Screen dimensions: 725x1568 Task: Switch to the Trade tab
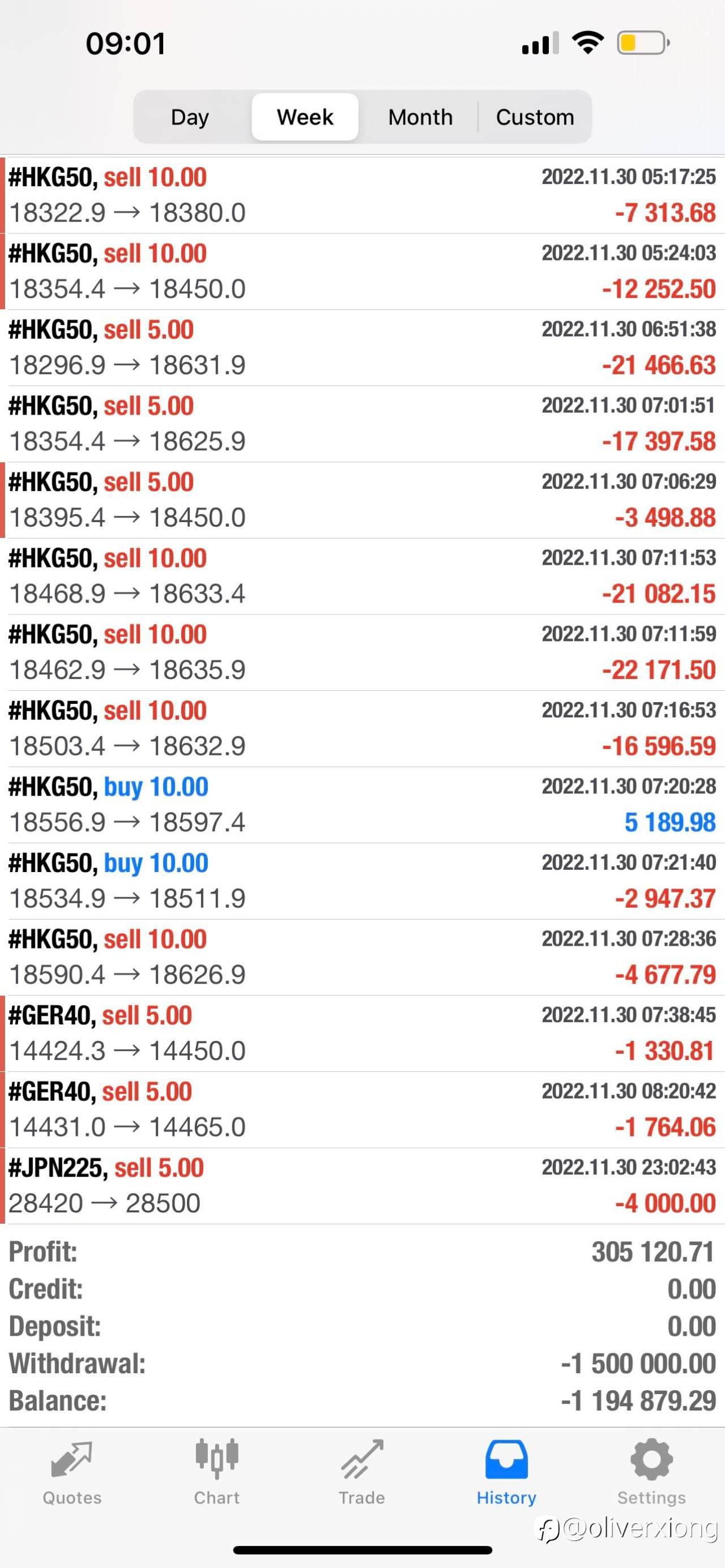(361, 1473)
